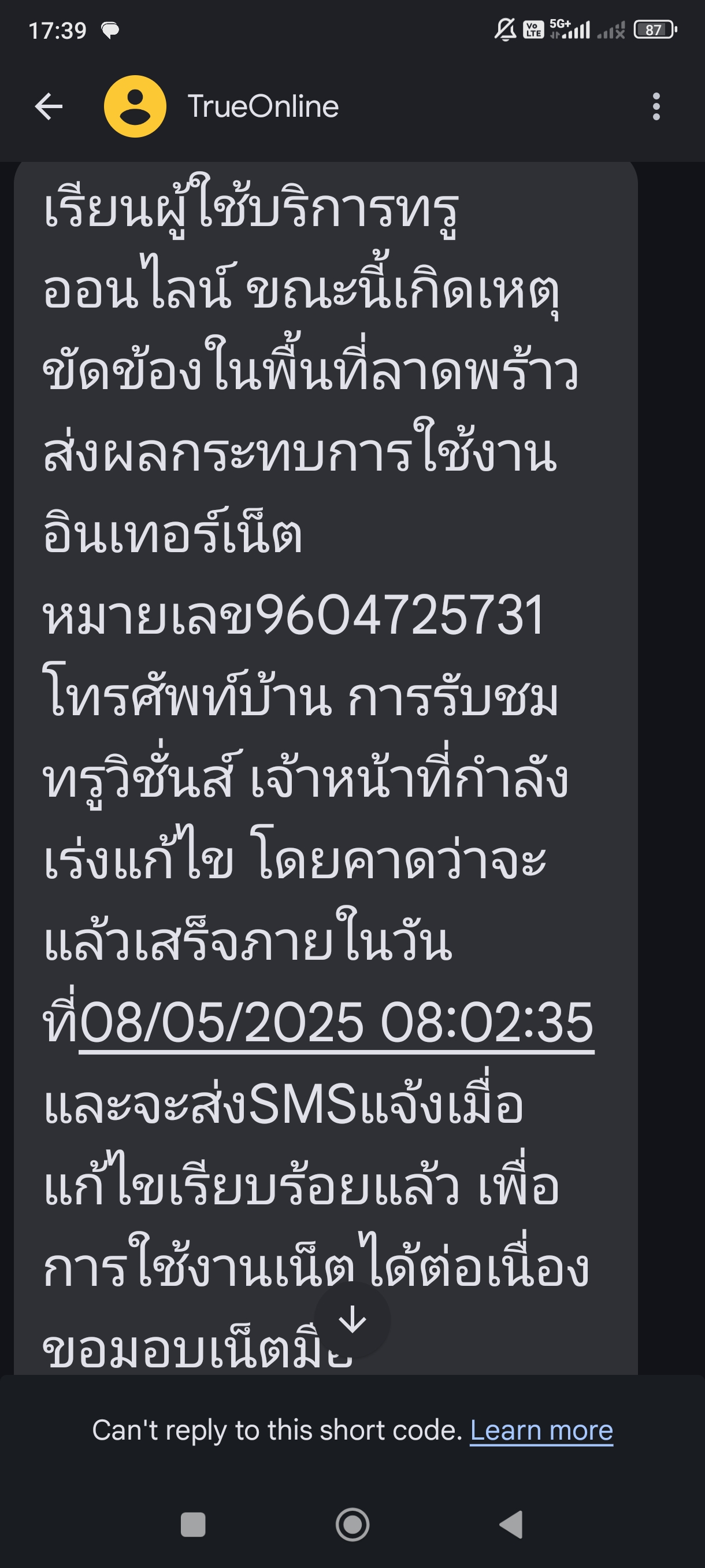This screenshot has height=1568, width=705.
Task: Go back using the top arrow
Action: point(49,106)
